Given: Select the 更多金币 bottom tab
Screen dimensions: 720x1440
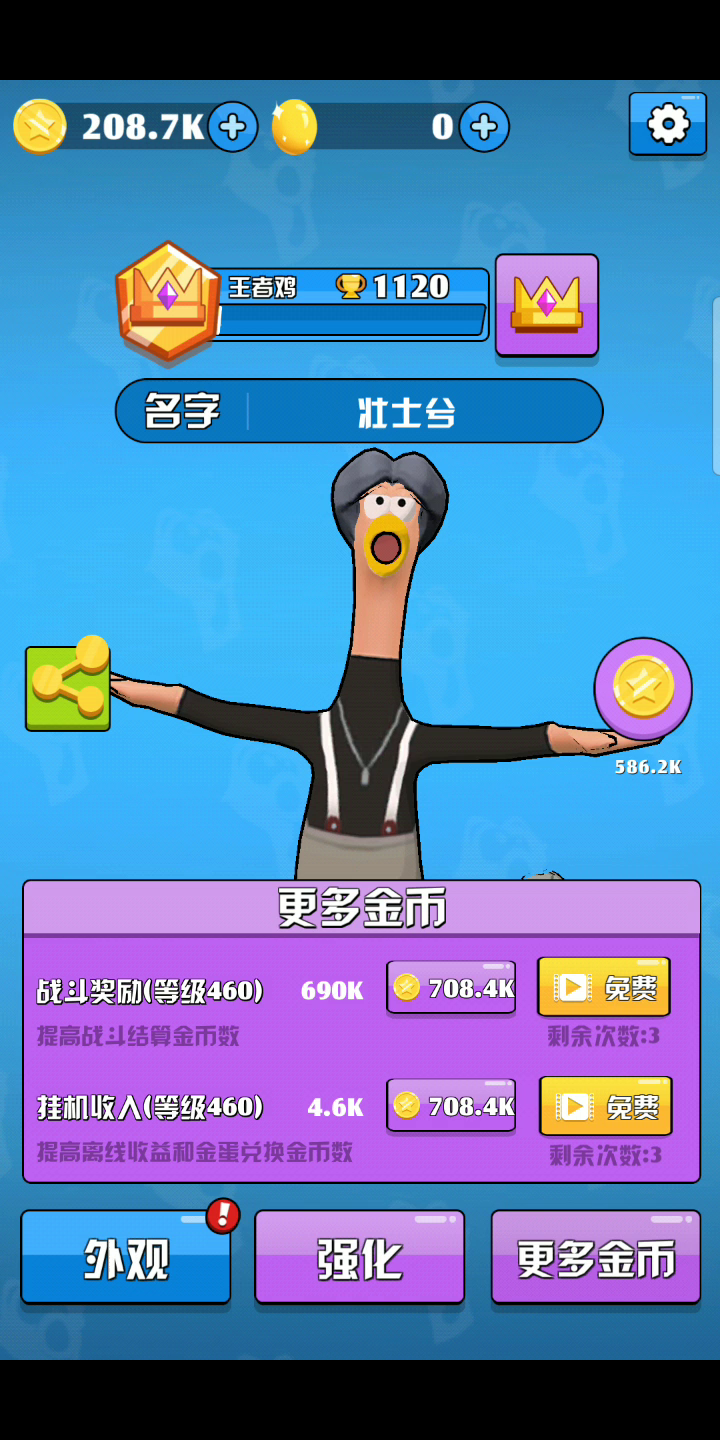Looking at the screenshot, I should [x=595, y=1257].
